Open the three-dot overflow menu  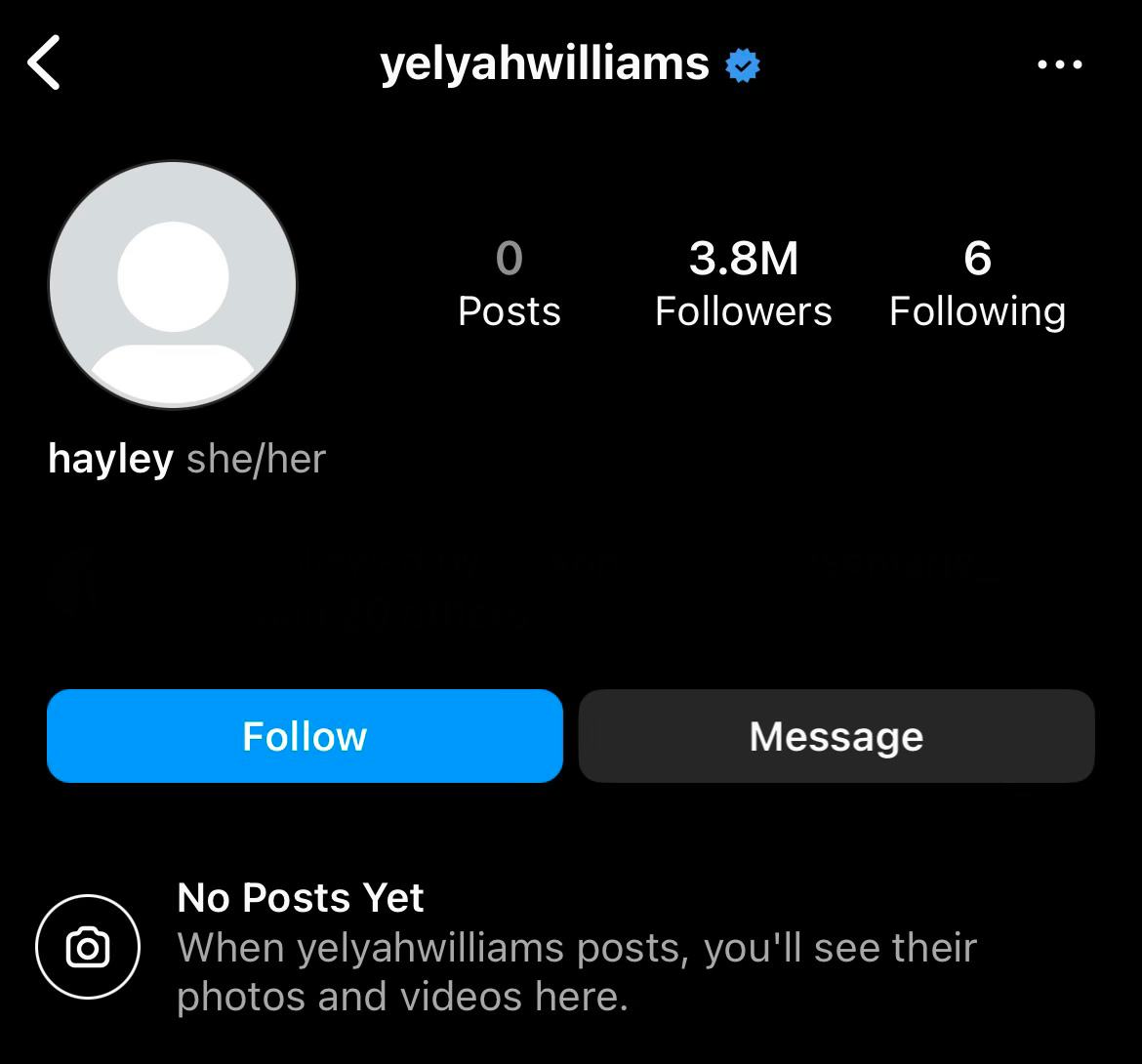tap(1059, 65)
